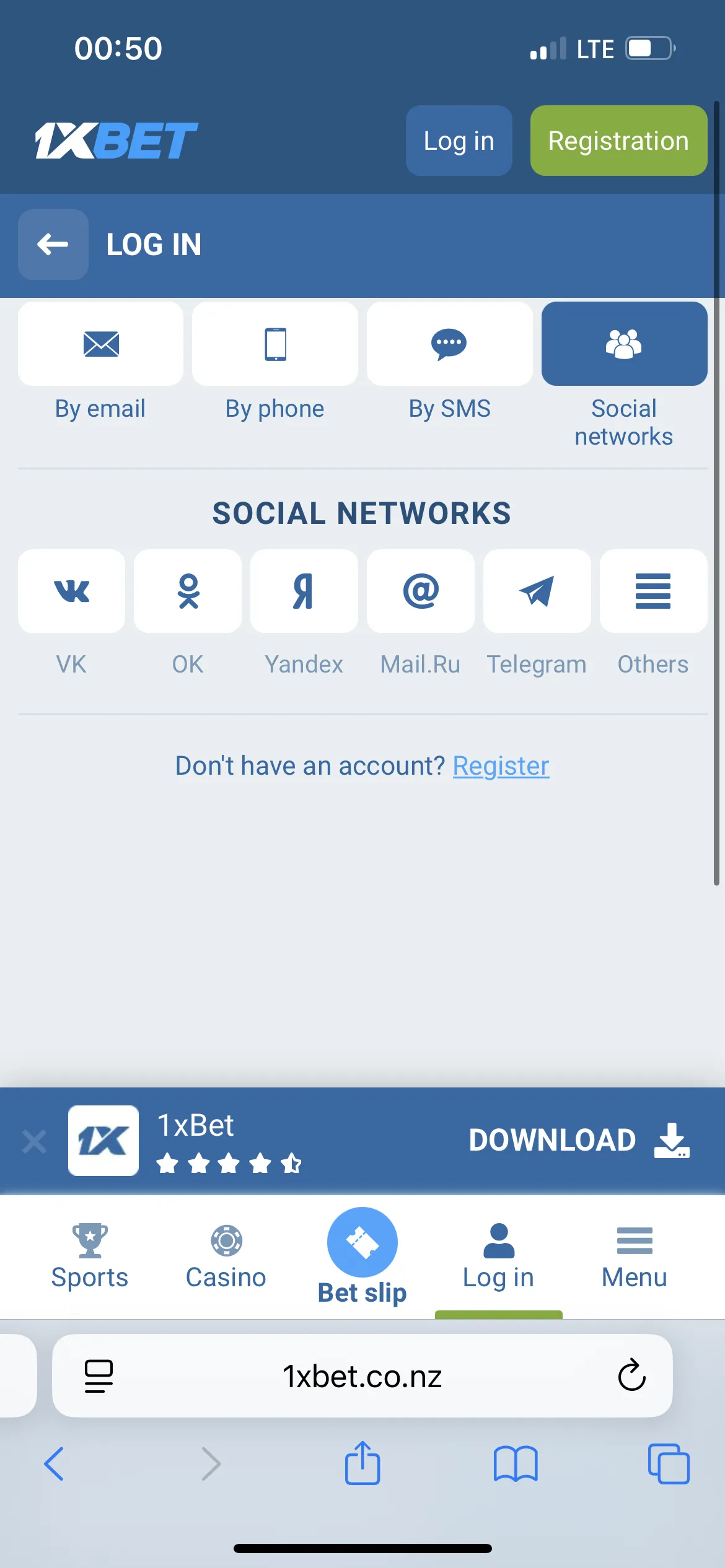Log in with Telegram
This screenshot has height=1568, width=725.
pyautogui.click(x=537, y=591)
